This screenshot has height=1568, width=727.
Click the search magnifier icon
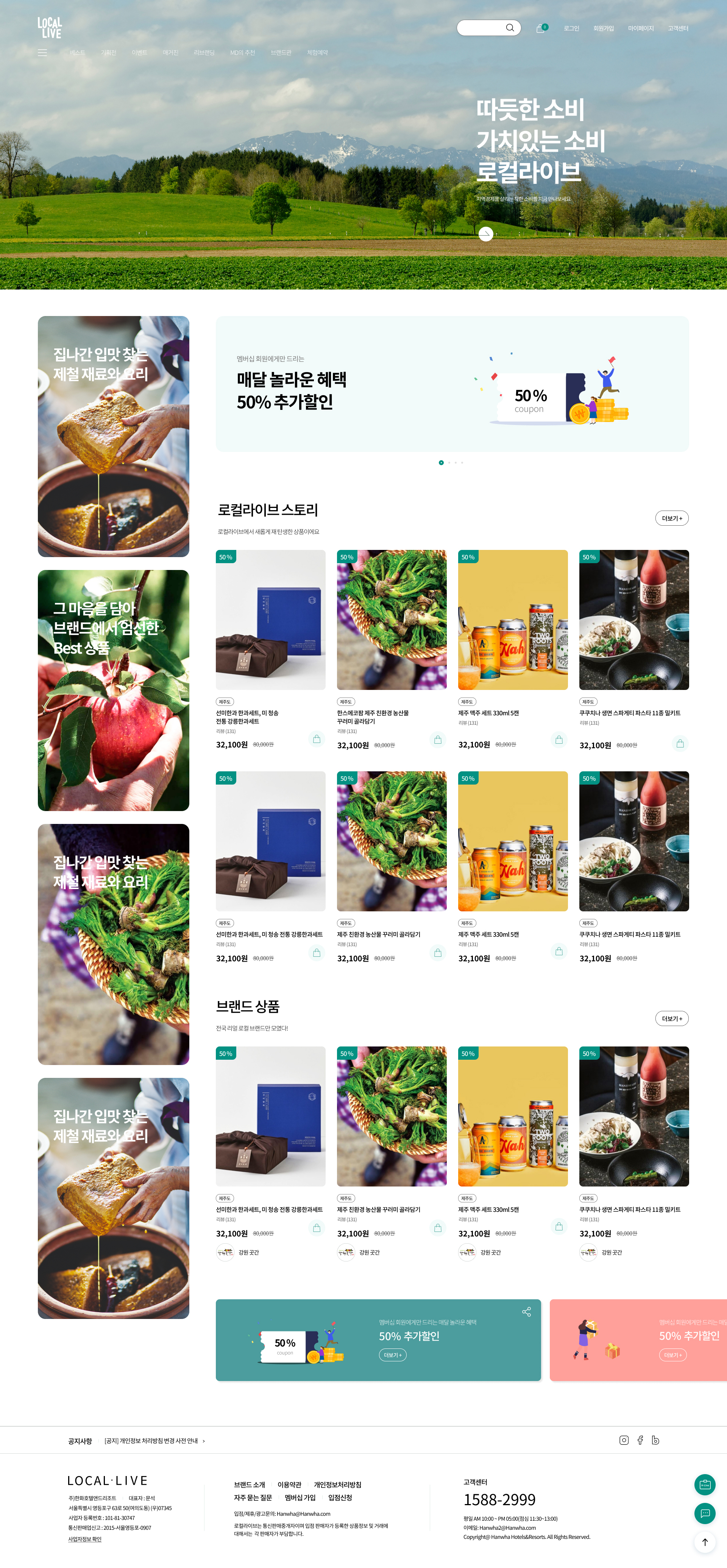point(510,28)
